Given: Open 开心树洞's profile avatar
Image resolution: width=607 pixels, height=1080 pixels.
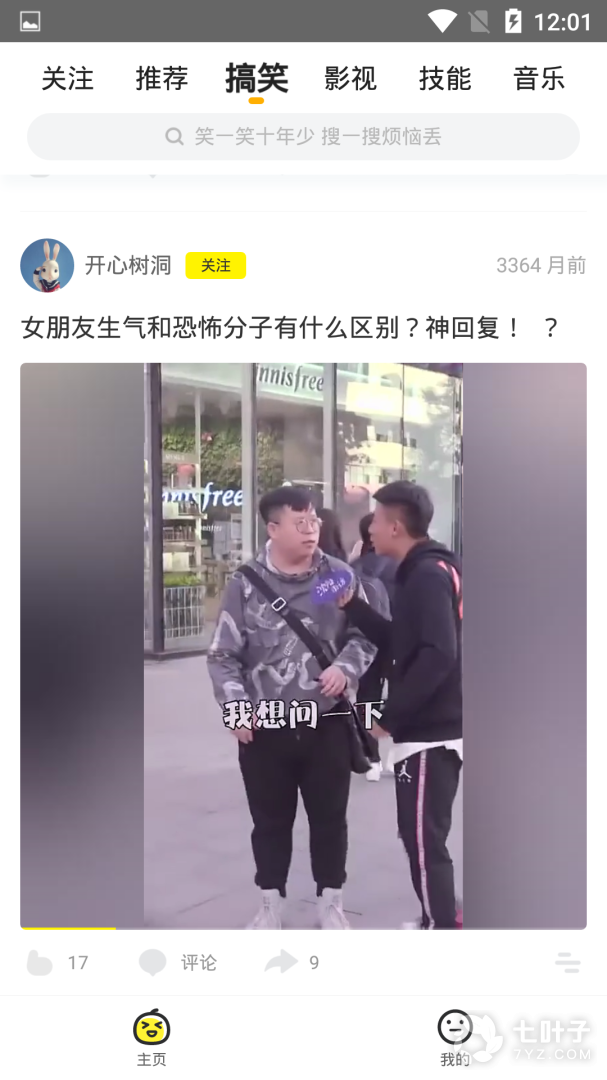Looking at the screenshot, I should (x=47, y=265).
